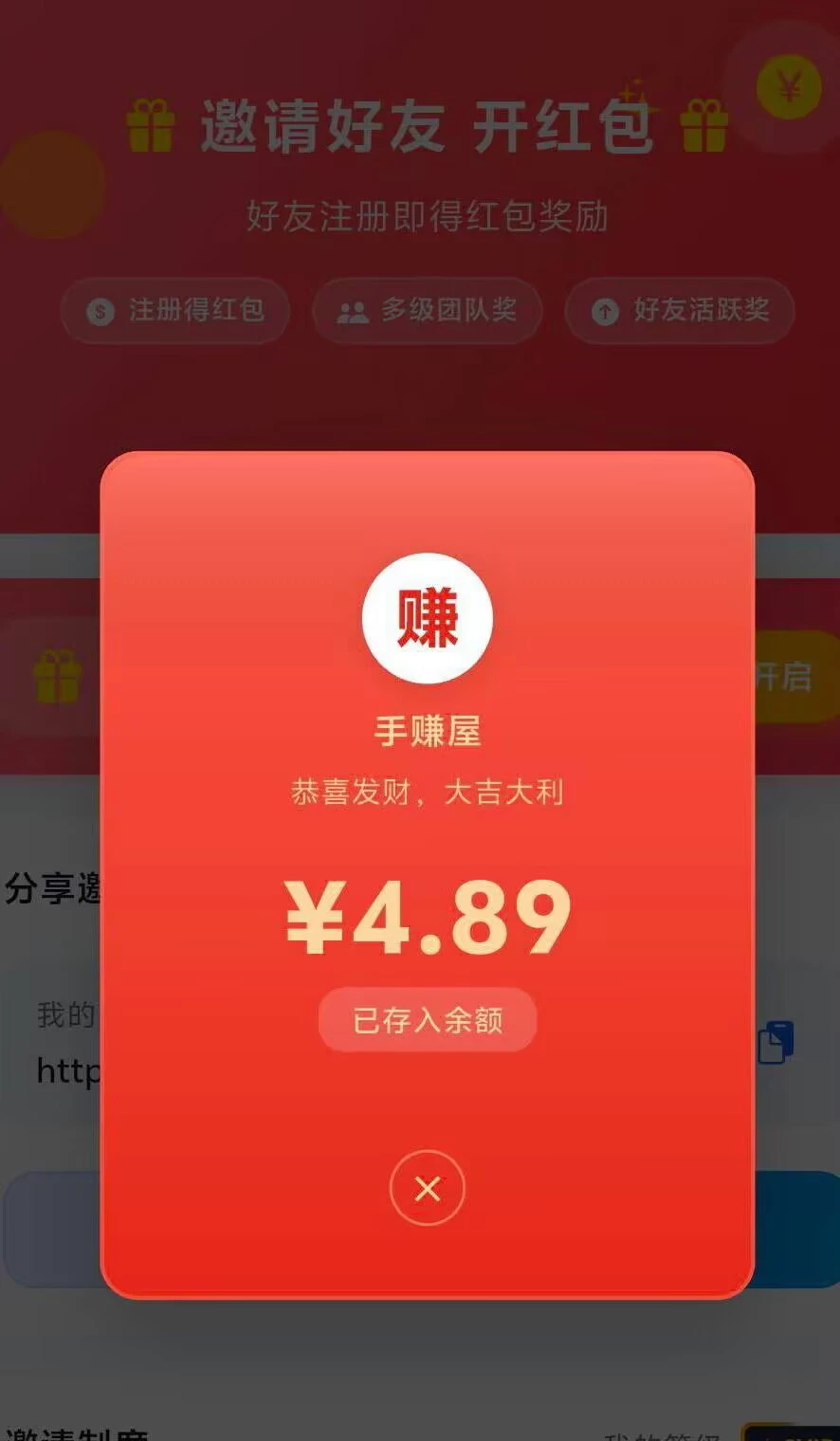The width and height of the screenshot is (840, 1441).
Task: Tap the people icon inside the 多级团队奖 pill
Action: click(351, 311)
